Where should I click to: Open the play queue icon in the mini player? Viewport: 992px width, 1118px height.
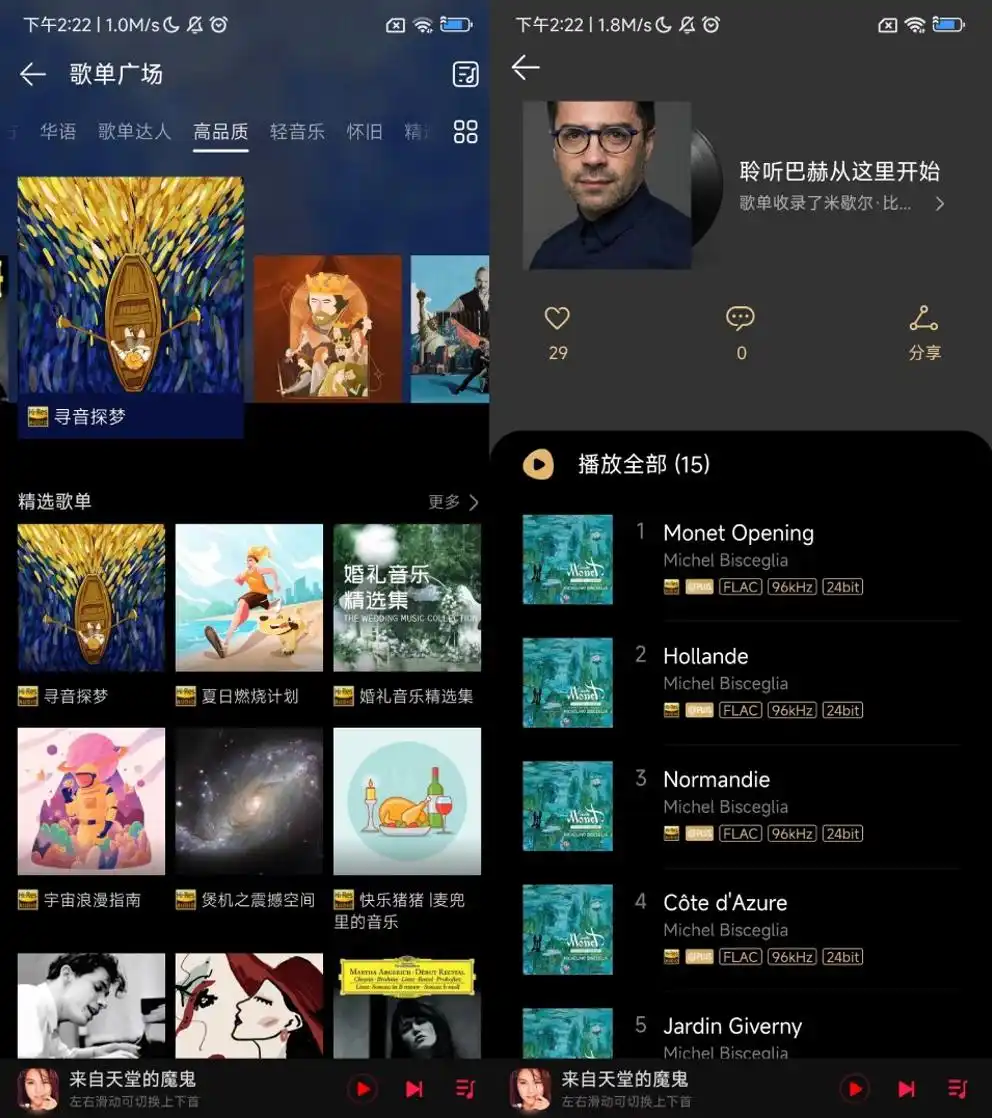957,1089
